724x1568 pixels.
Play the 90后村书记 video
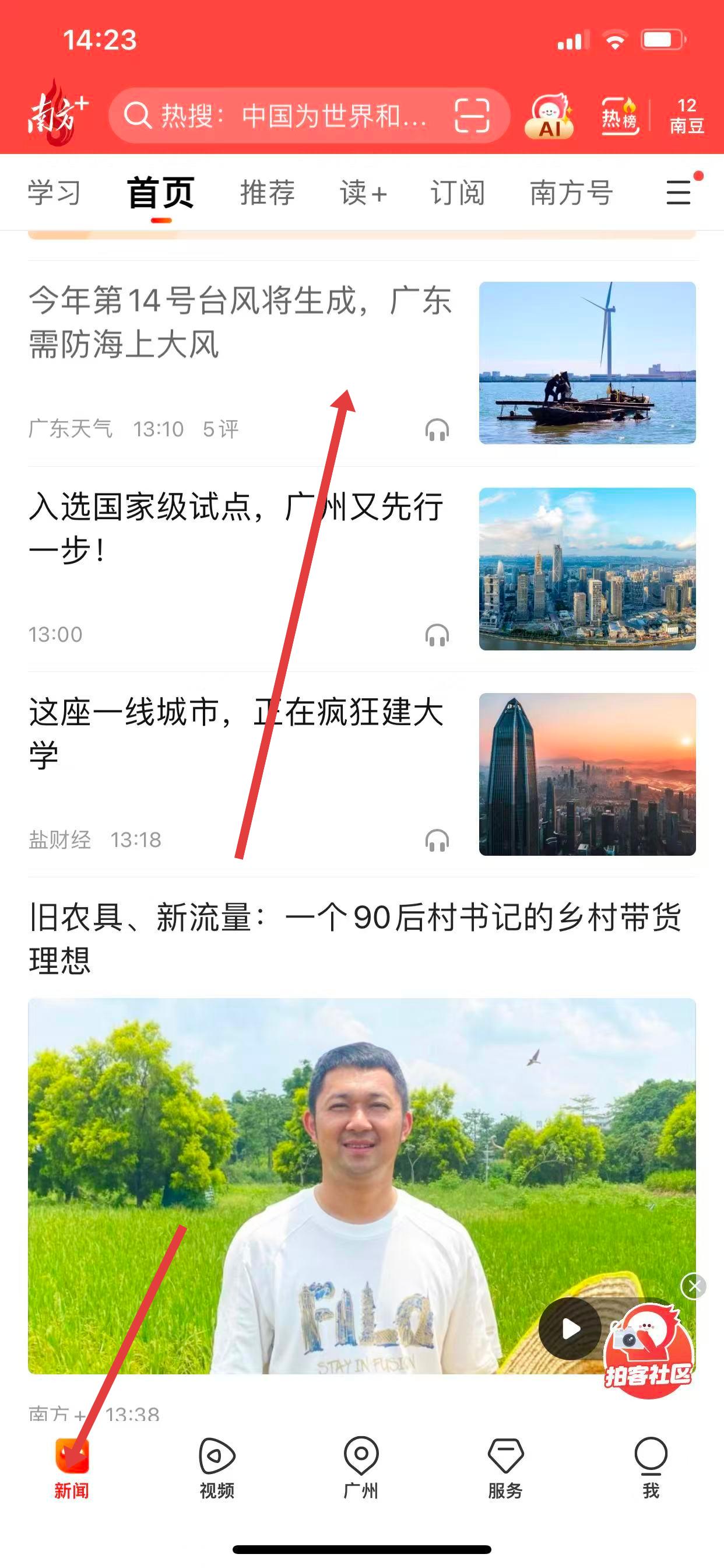(x=570, y=1328)
